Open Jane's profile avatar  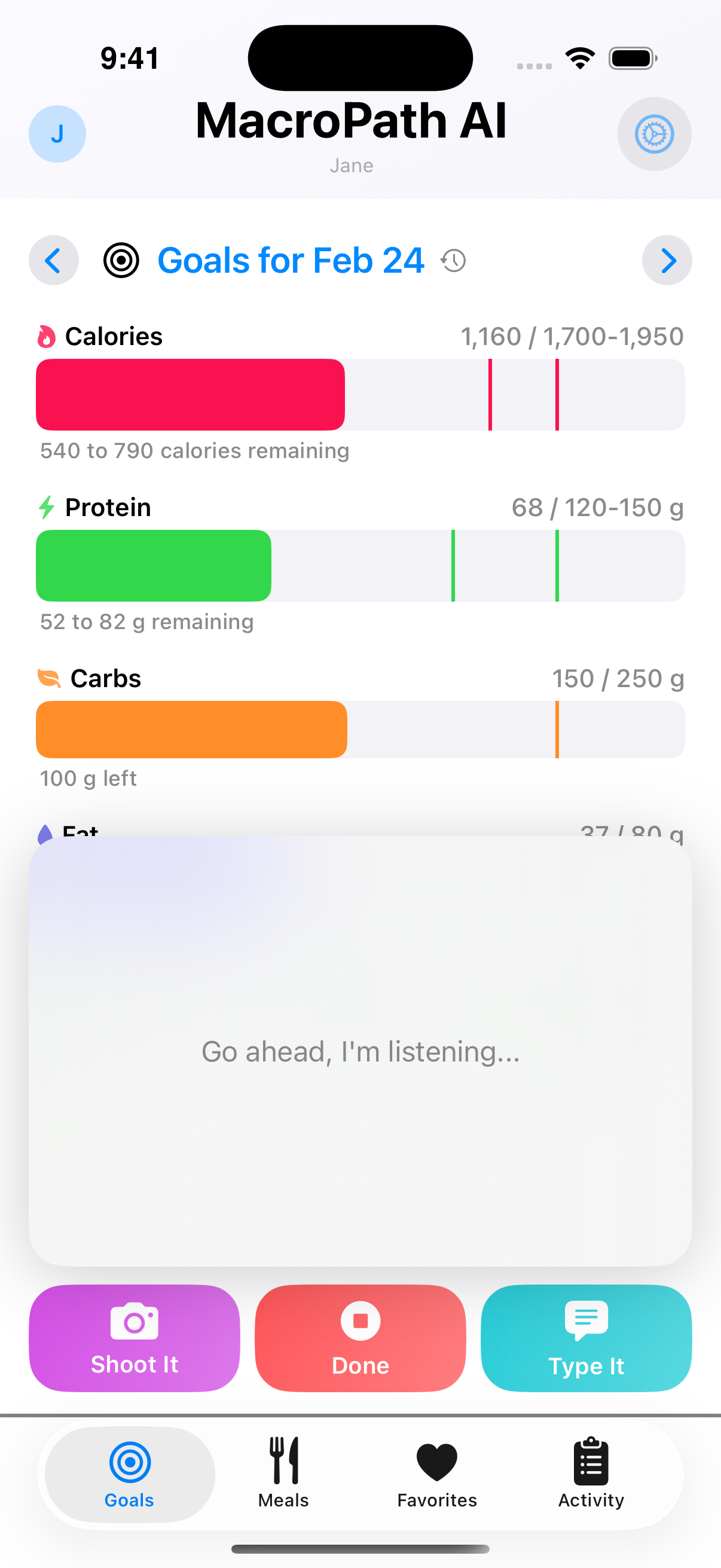tap(57, 134)
